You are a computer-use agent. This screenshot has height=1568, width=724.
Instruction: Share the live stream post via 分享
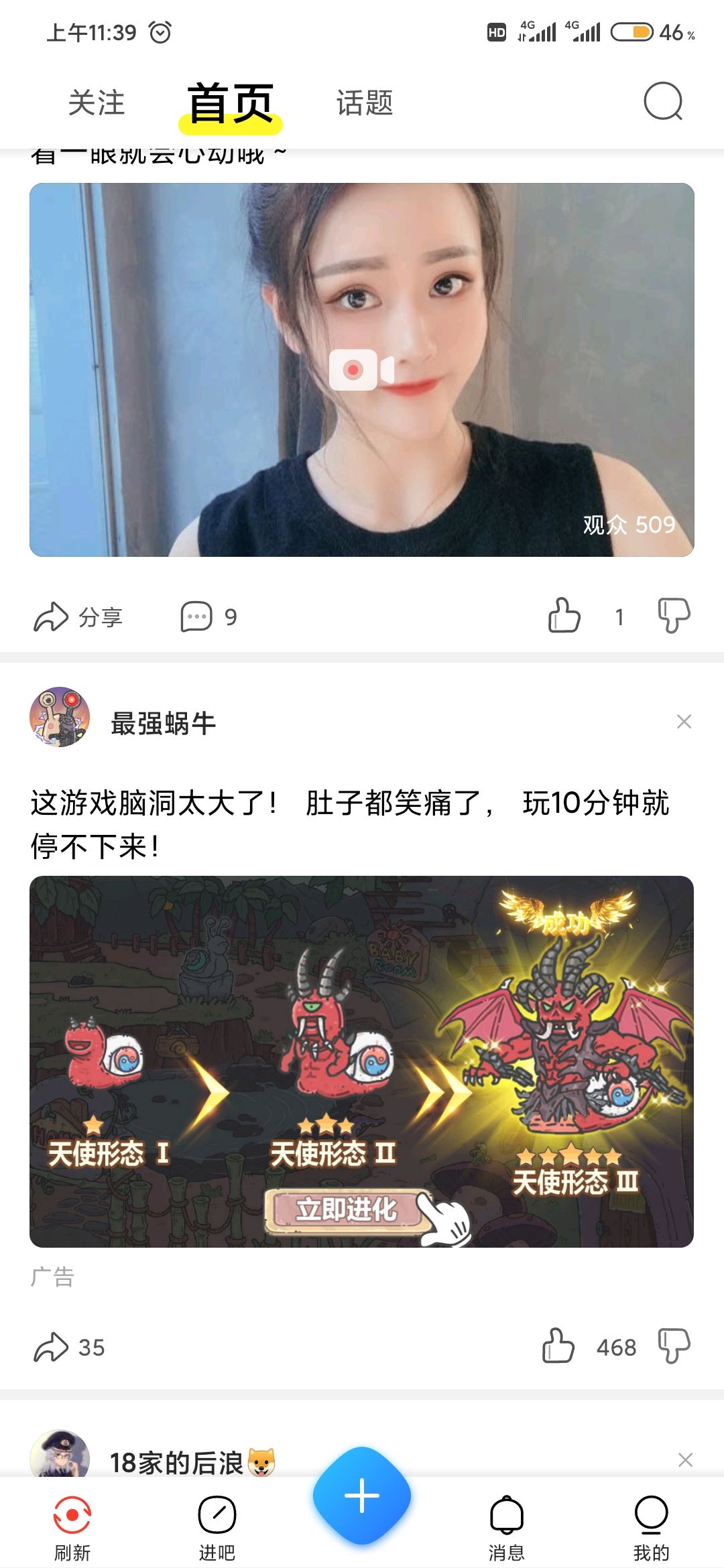78,616
